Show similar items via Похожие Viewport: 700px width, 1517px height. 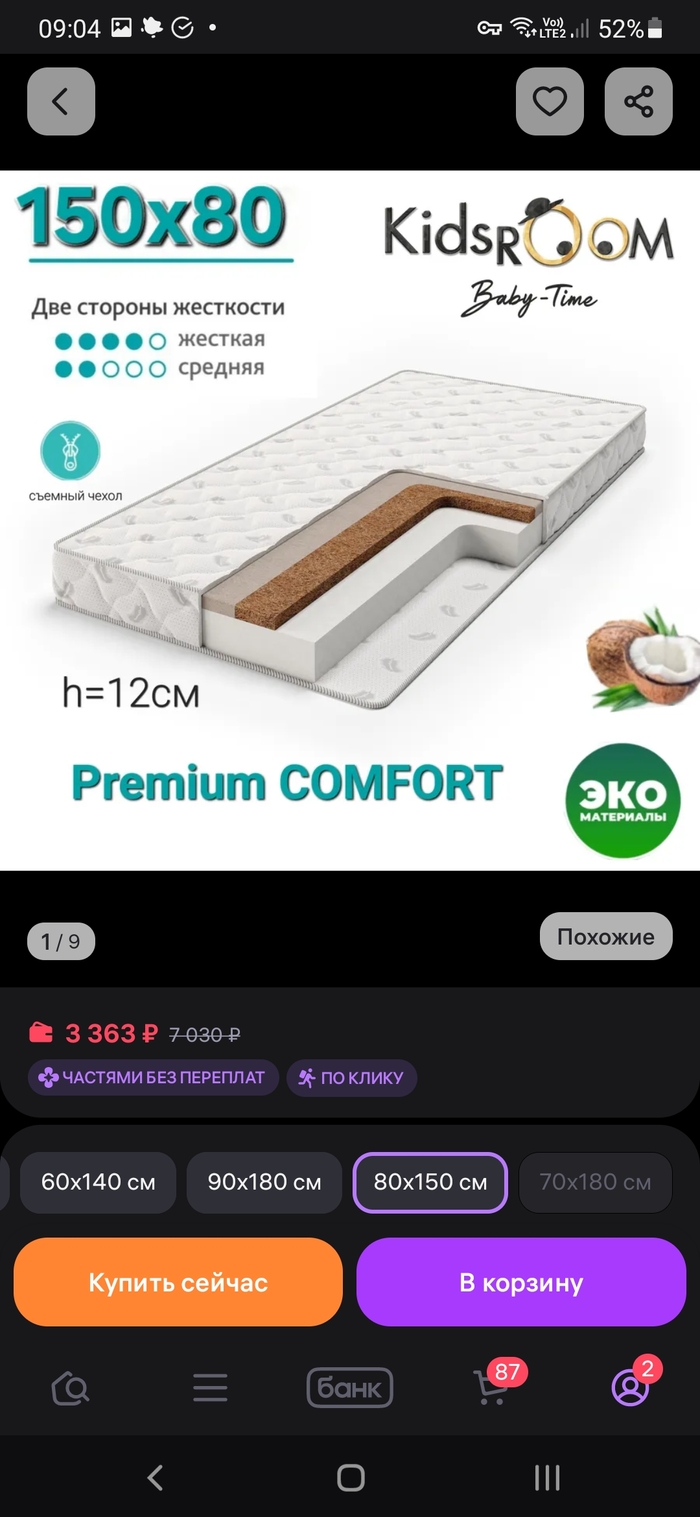click(605, 937)
